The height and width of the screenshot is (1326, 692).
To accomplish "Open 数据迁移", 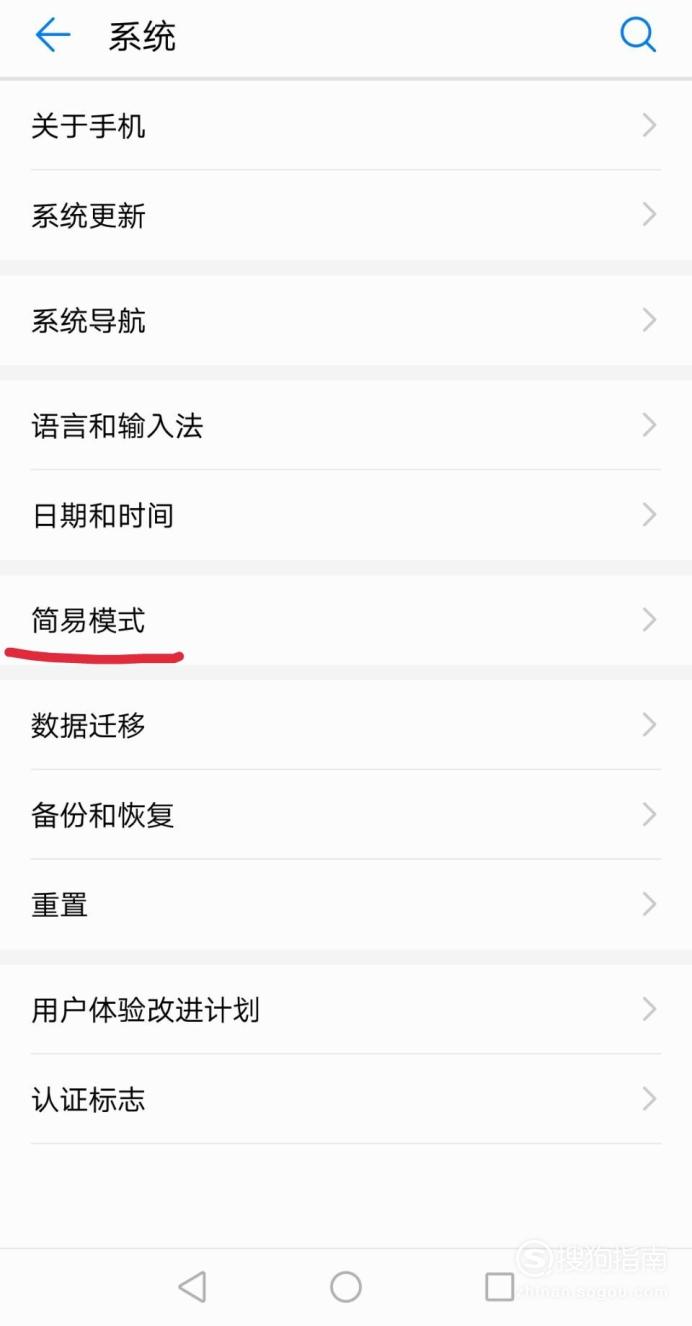I will pos(346,725).
